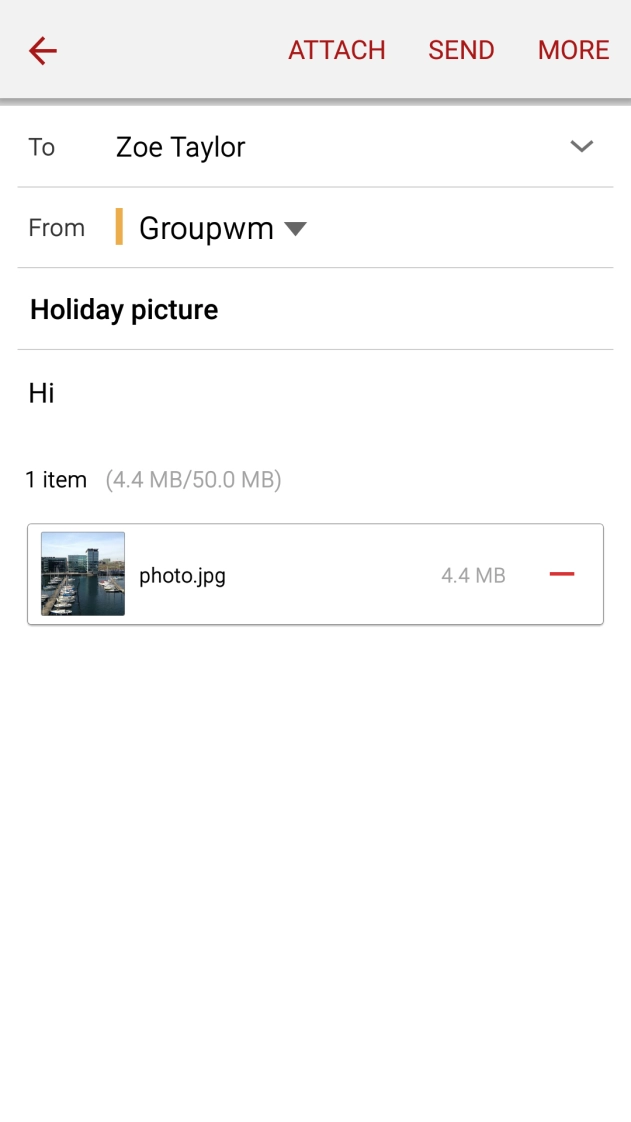631x1122 pixels.
Task: Tap ATTACH to add a file
Action: (x=337, y=50)
